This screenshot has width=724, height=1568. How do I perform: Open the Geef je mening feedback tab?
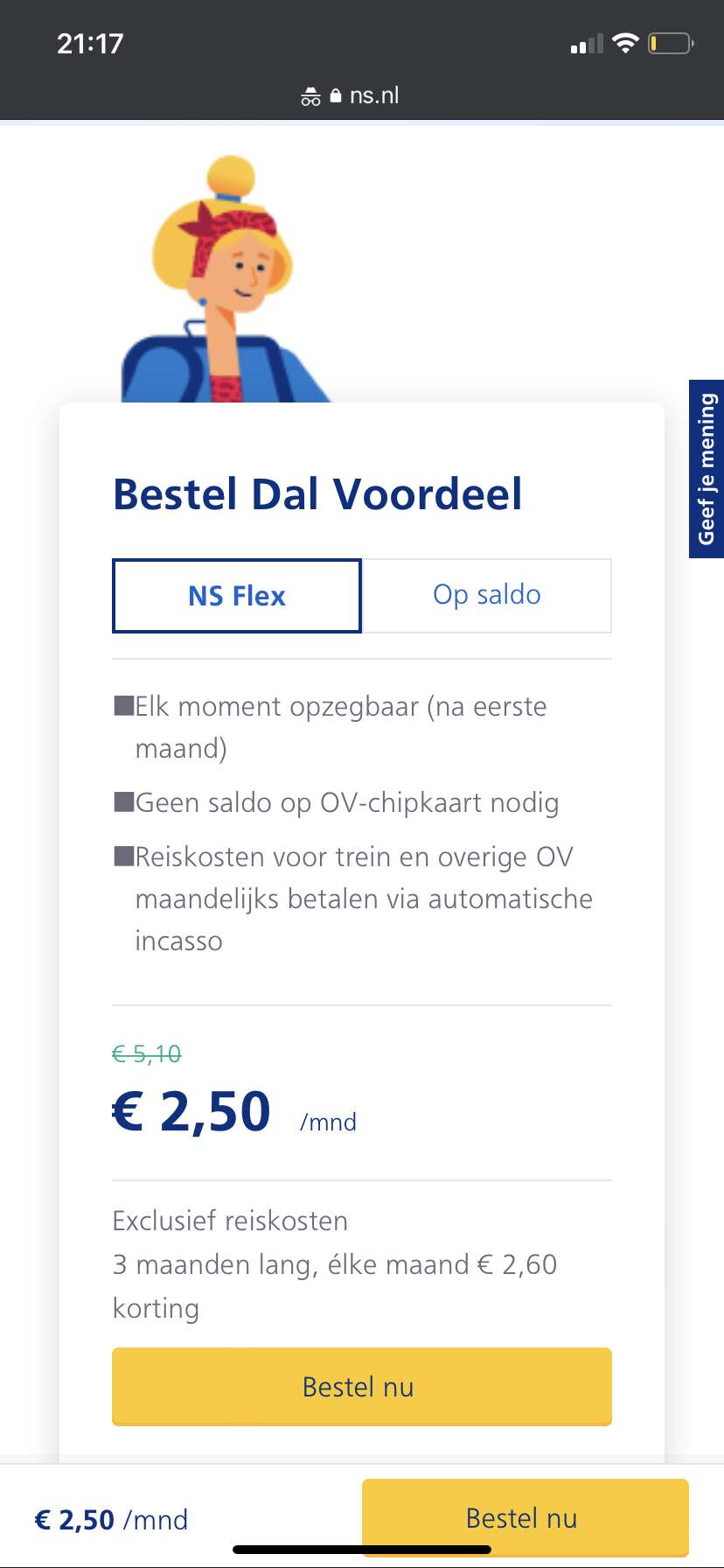click(x=707, y=469)
